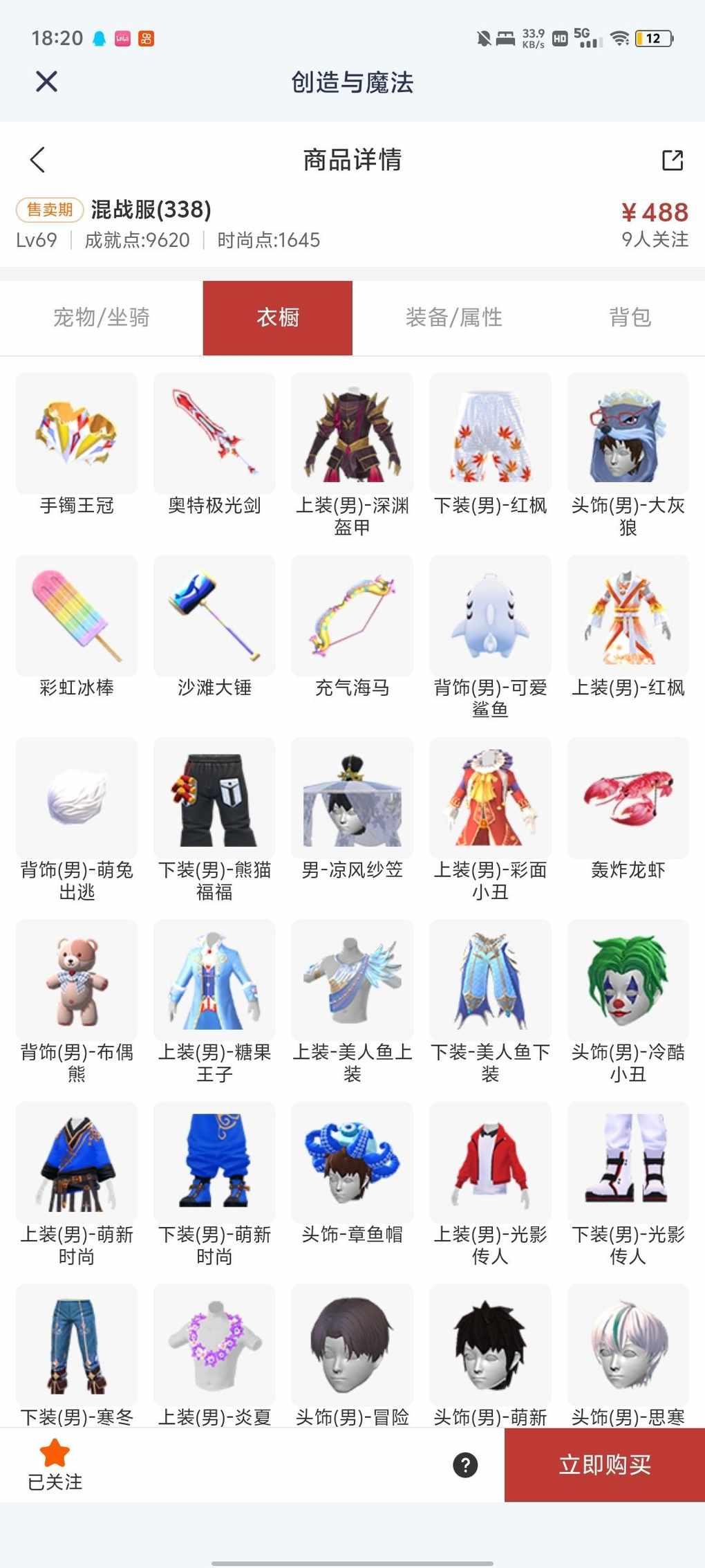Share this product listing
Image resolution: width=705 pixels, height=1568 pixels.
tap(672, 160)
